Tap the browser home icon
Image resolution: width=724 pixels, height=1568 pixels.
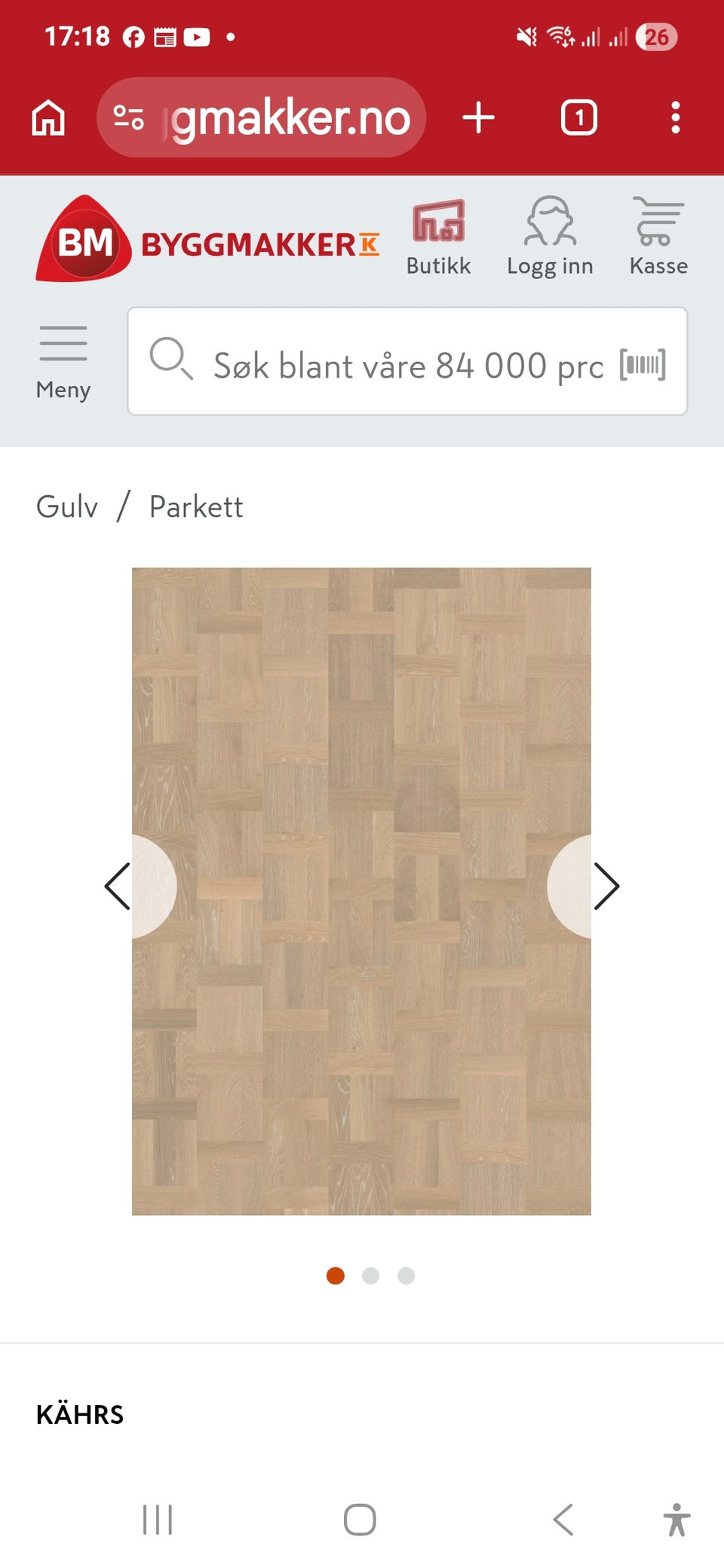point(47,118)
